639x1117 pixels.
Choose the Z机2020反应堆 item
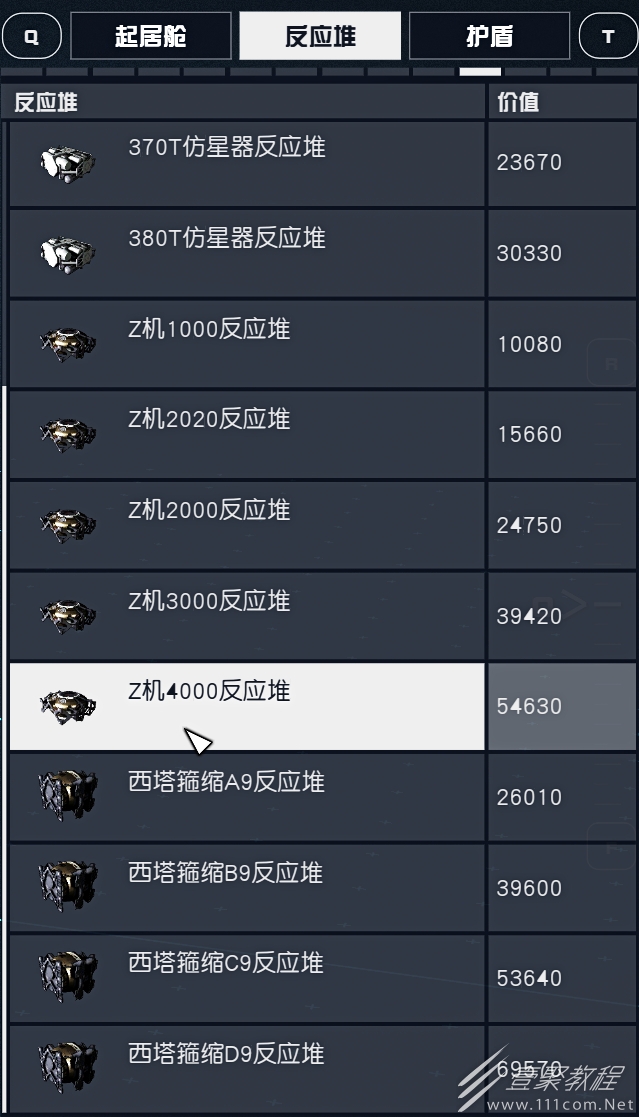pyautogui.click(x=247, y=434)
